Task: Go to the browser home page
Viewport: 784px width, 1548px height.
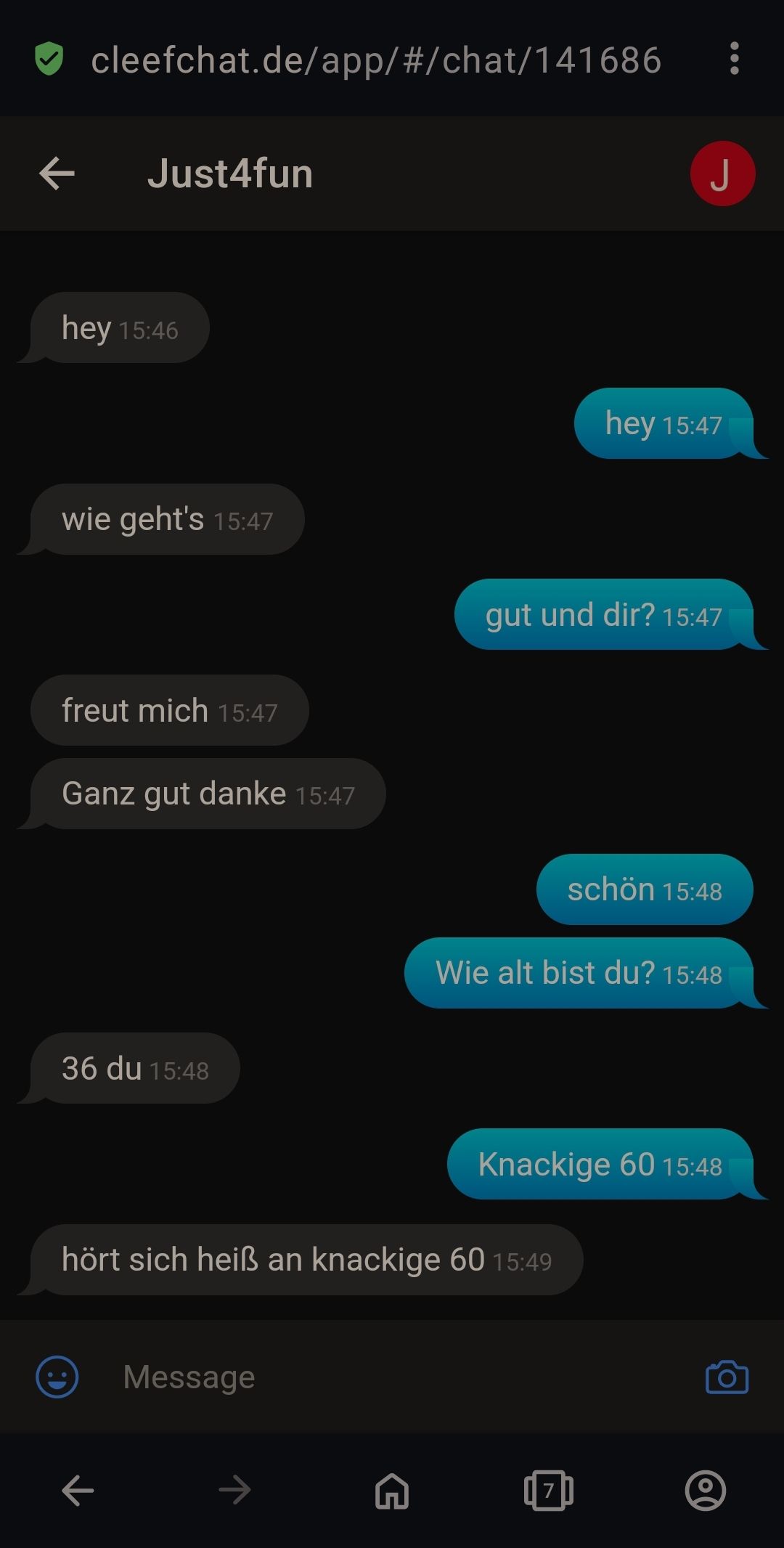Action: 392,1491
